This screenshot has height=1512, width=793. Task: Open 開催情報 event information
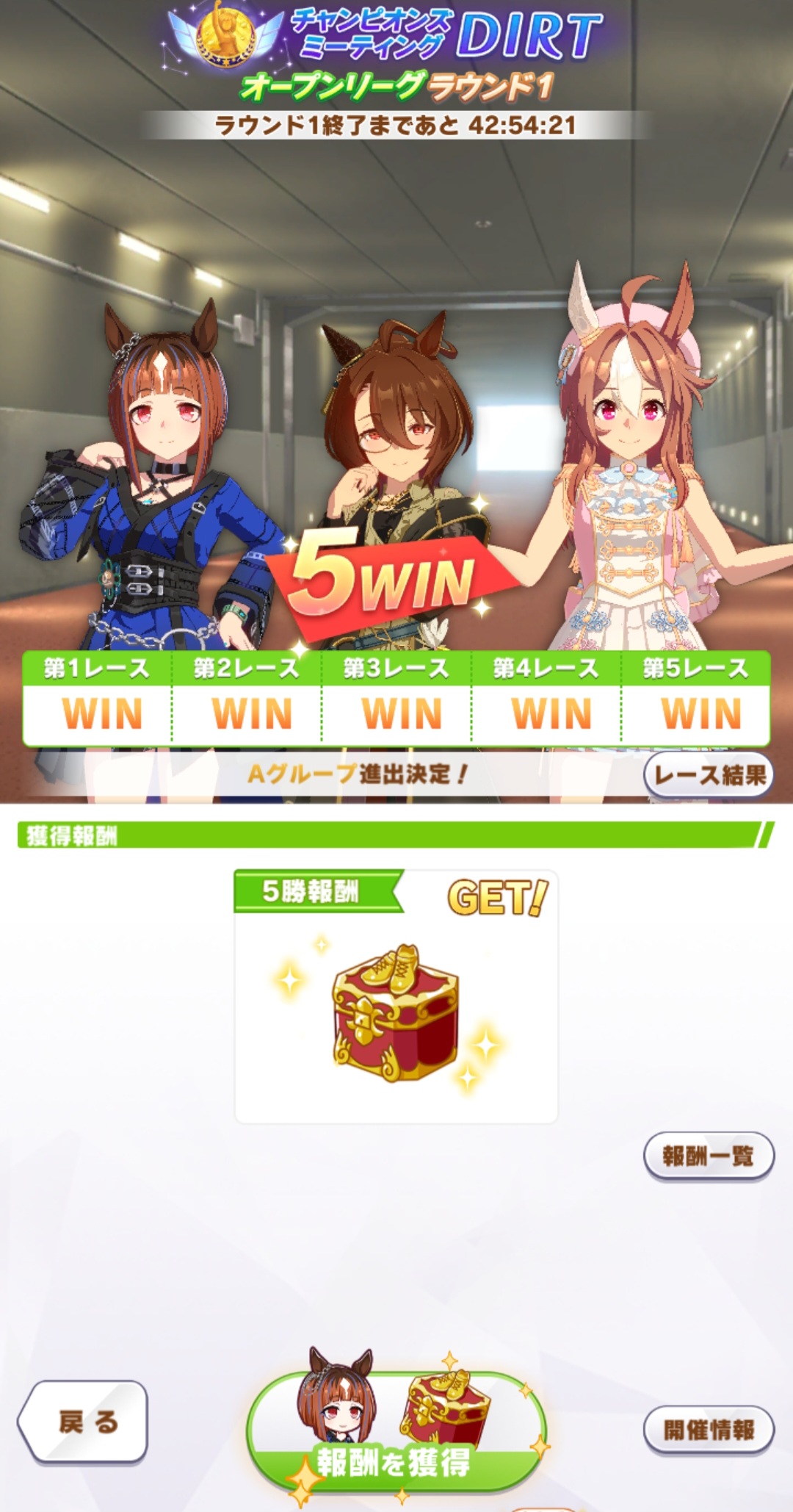[x=709, y=1429]
